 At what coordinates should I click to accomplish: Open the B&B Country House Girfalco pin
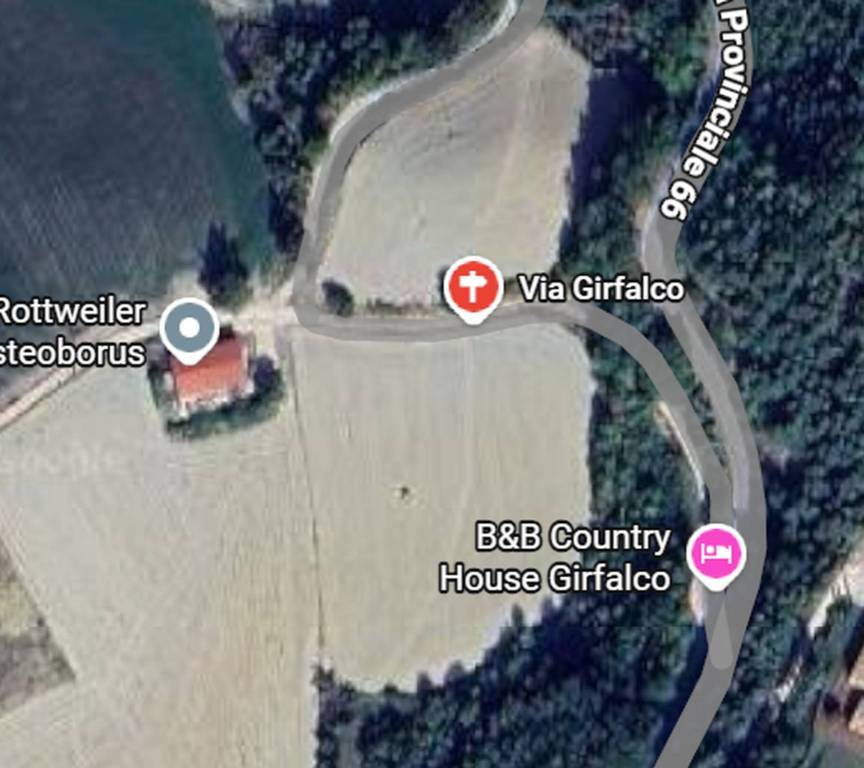point(715,552)
